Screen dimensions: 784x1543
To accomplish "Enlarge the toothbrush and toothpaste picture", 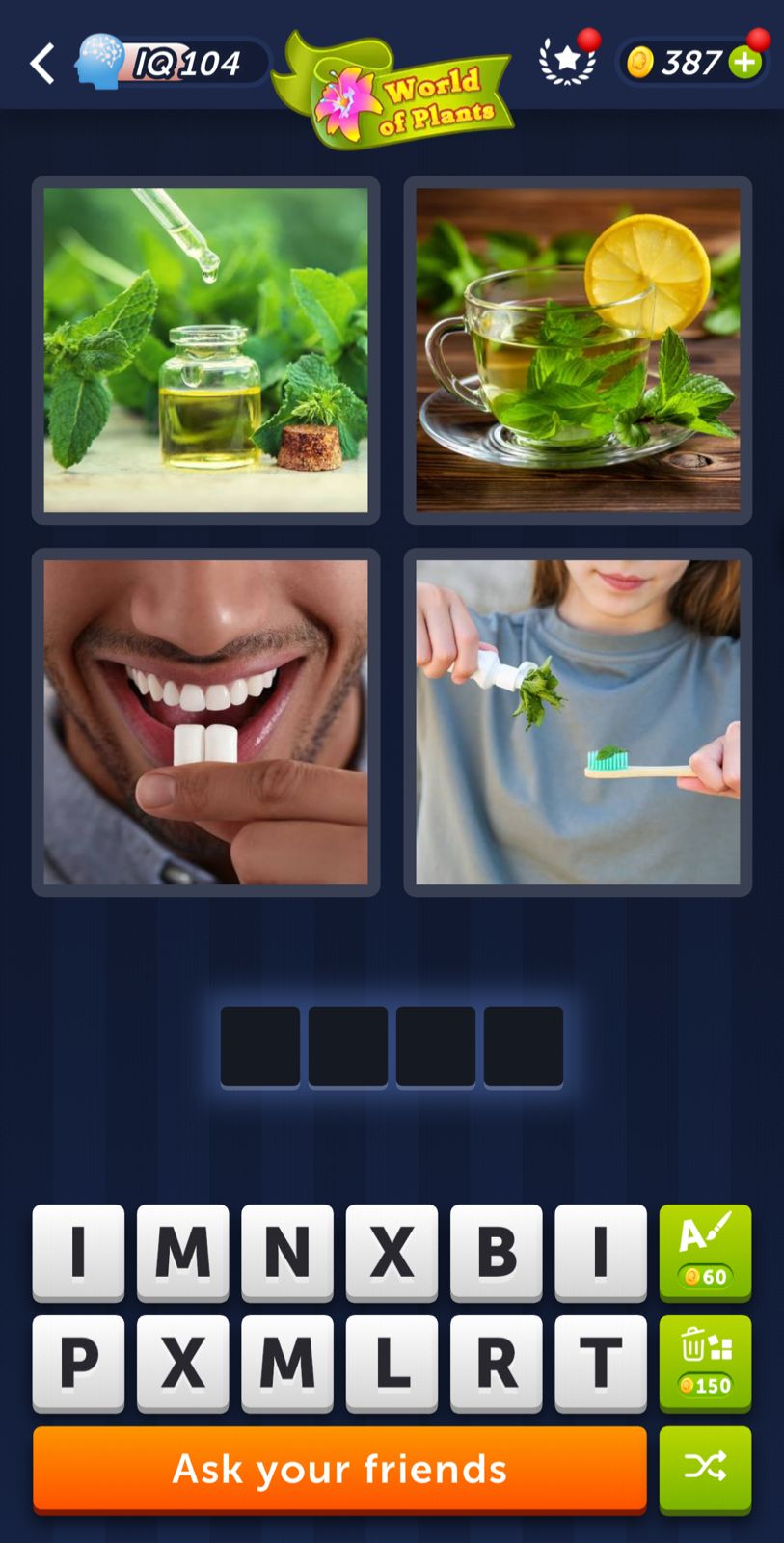I will click(x=578, y=722).
